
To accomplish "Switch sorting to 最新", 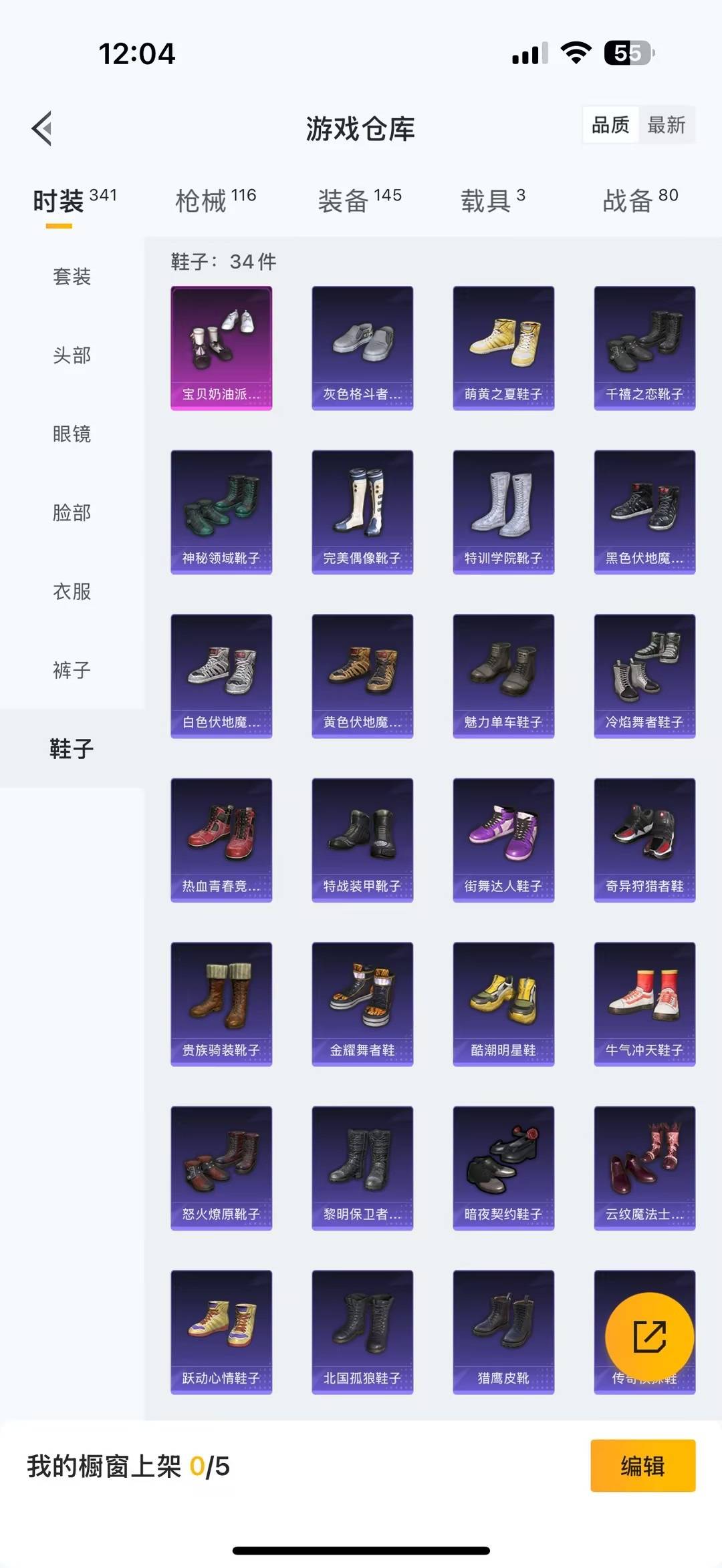I will [668, 125].
